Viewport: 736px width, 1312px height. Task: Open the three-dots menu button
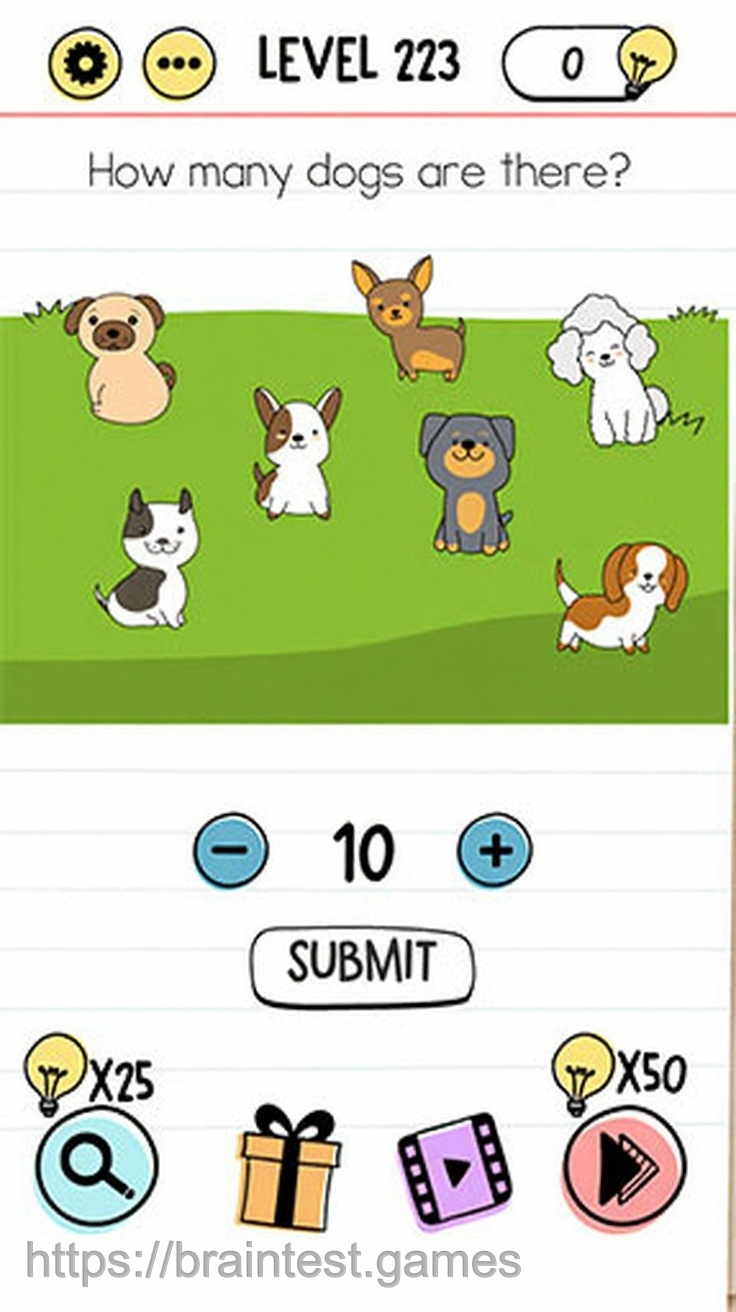(179, 63)
